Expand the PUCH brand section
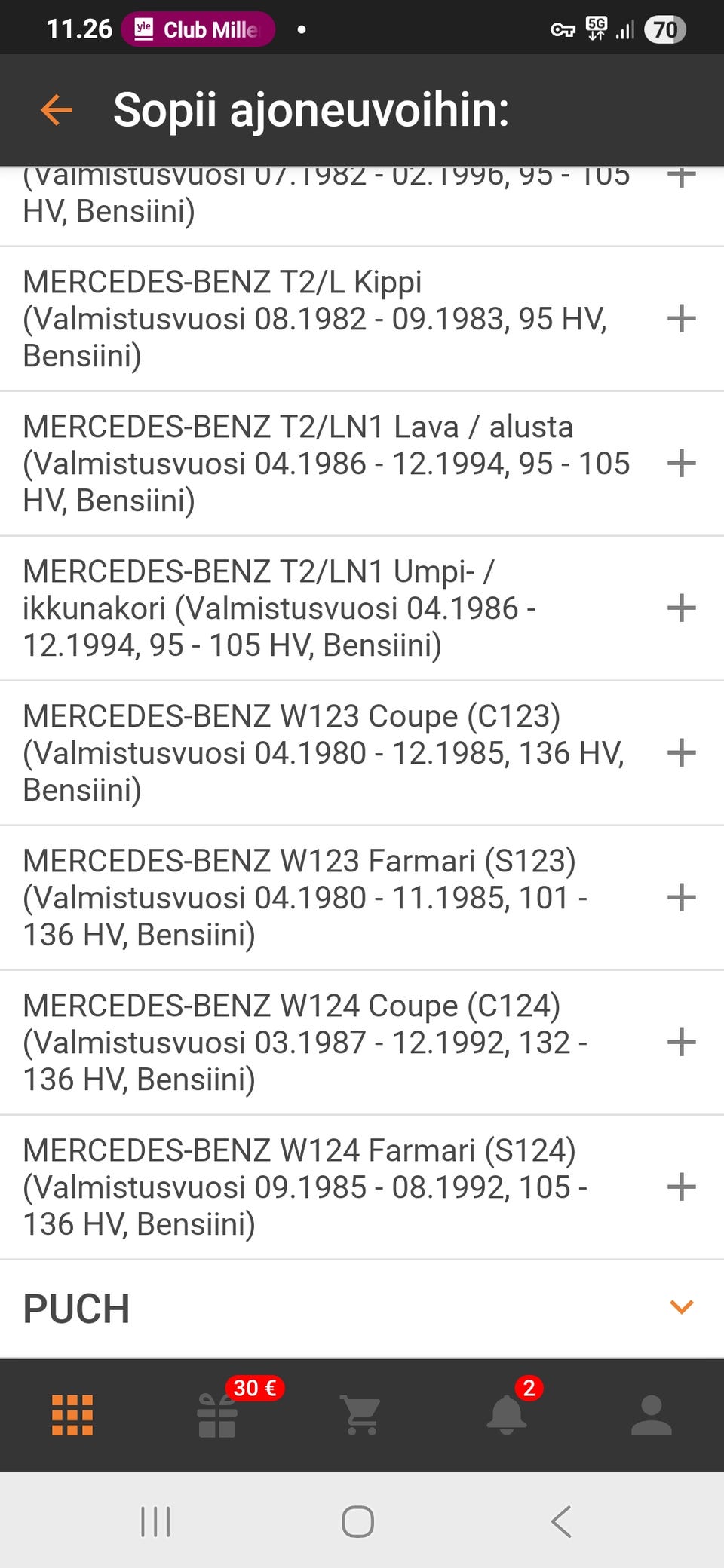Screen dimensions: 724x1568 [x=681, y=1308]
